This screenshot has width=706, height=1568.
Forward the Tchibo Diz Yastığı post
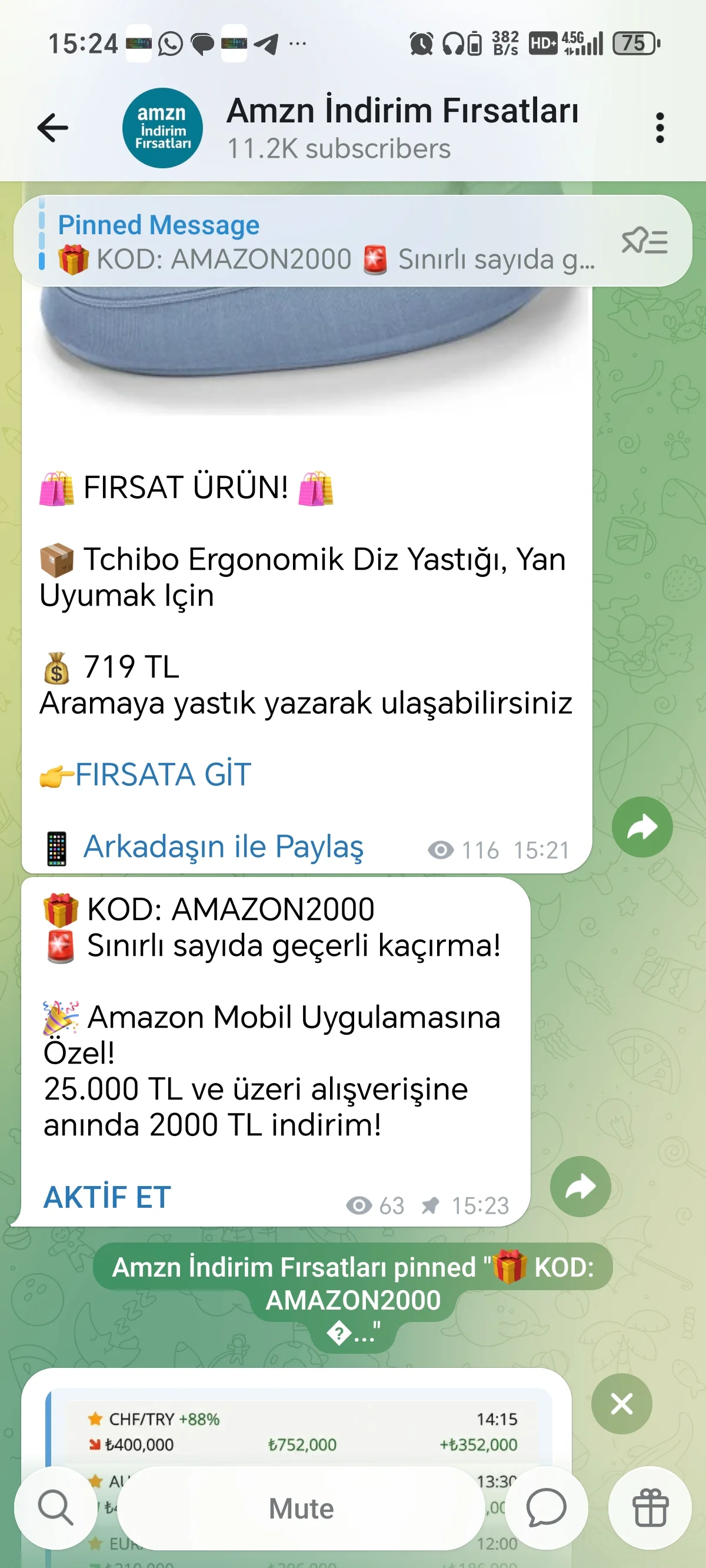pyautogui.click(x=642, y=826)
